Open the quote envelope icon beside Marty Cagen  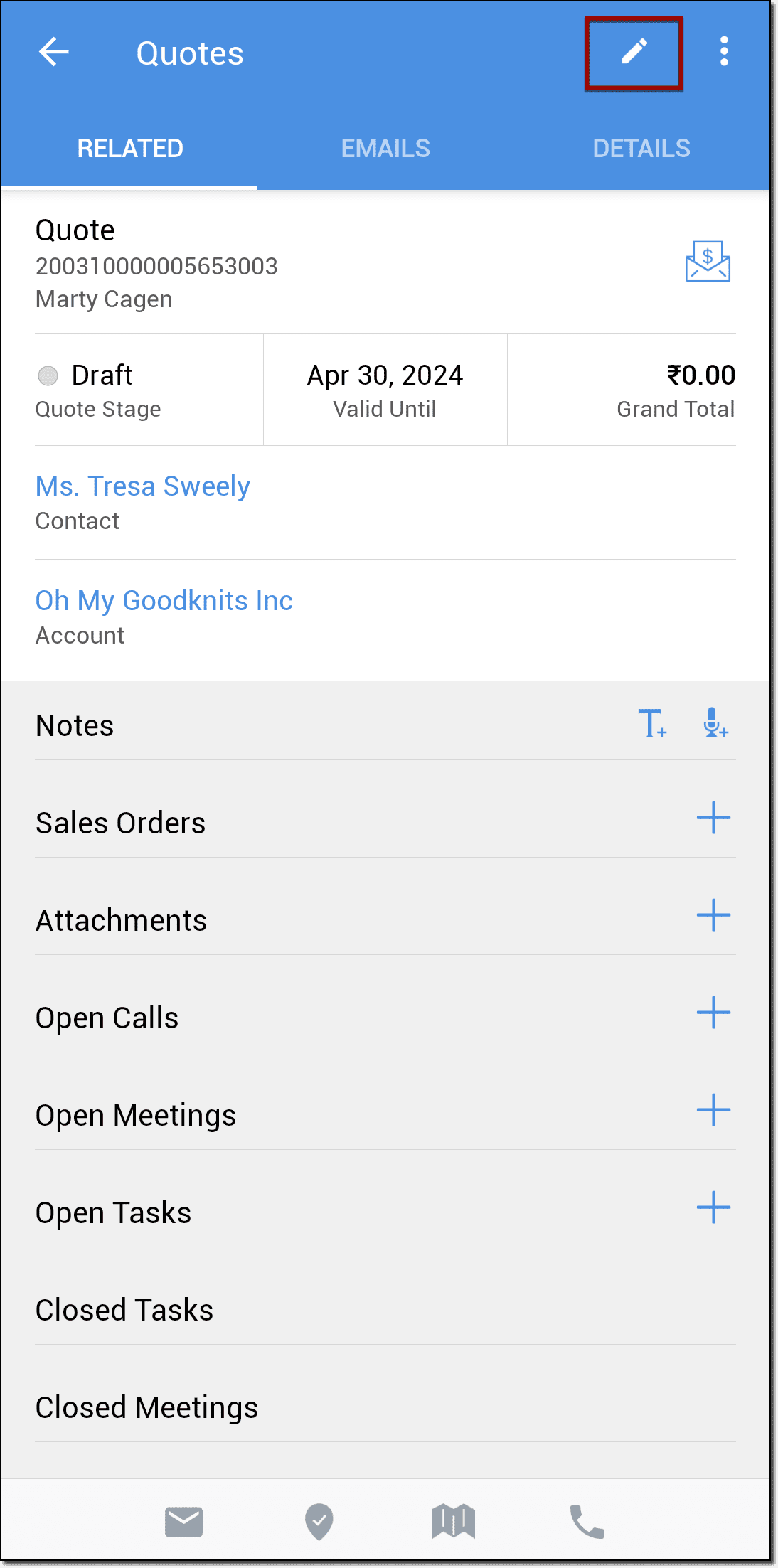707,262
